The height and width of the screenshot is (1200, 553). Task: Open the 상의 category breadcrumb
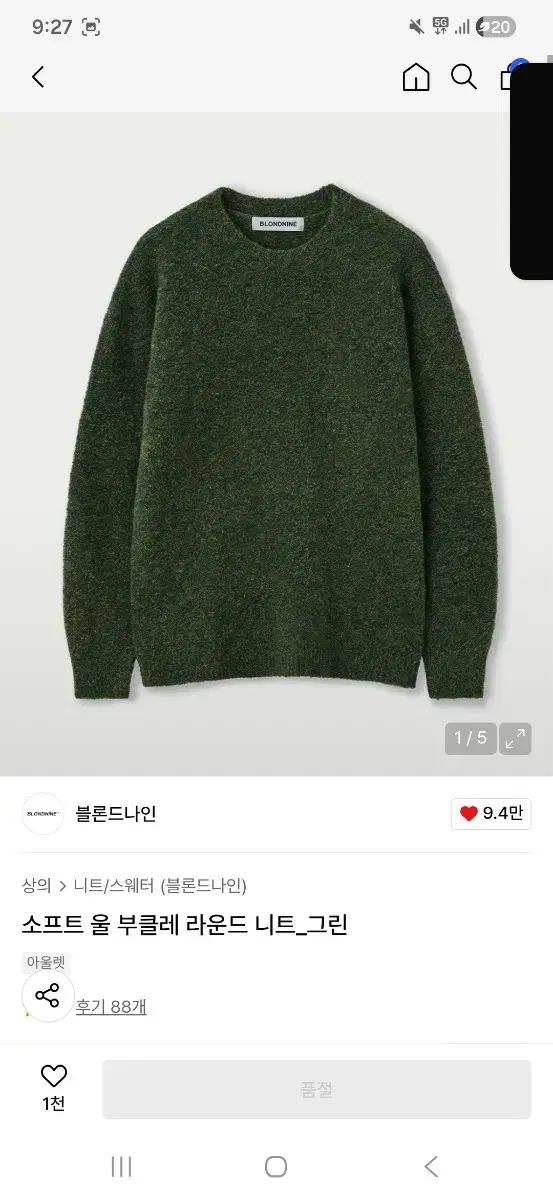click(x=36, y=885)
